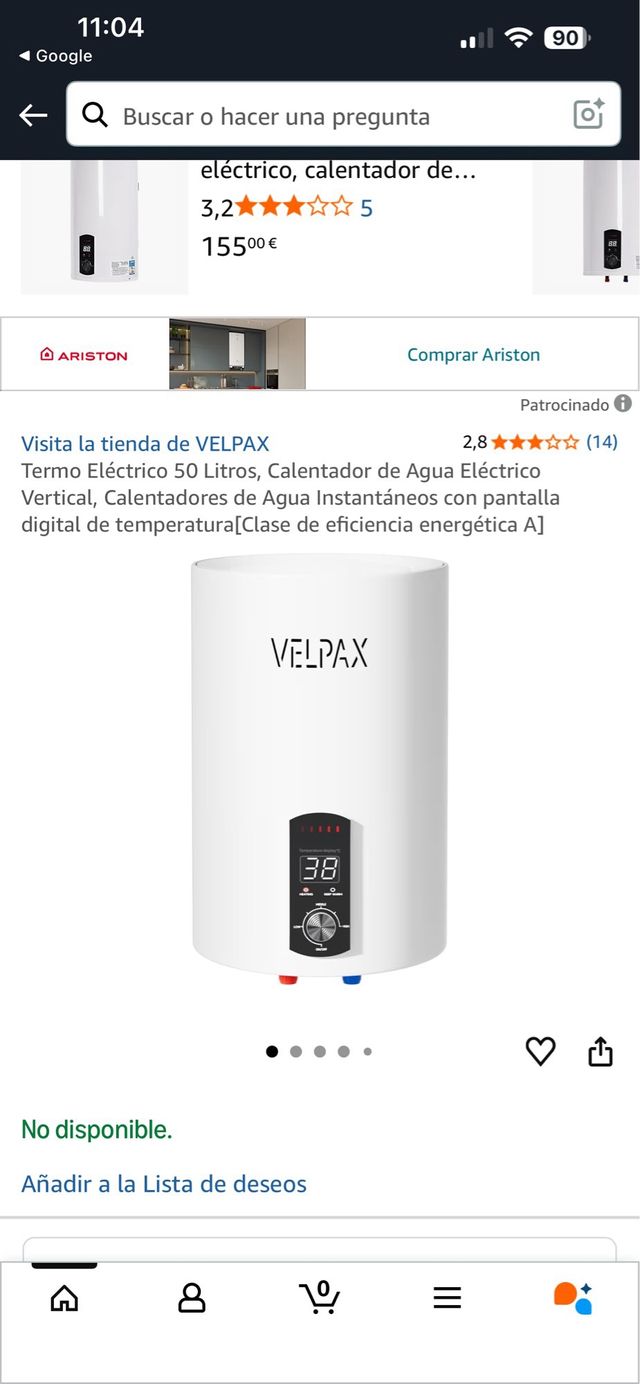Visit the VELPAX store
The image size is (640, 1384).
tap(145, 443)
